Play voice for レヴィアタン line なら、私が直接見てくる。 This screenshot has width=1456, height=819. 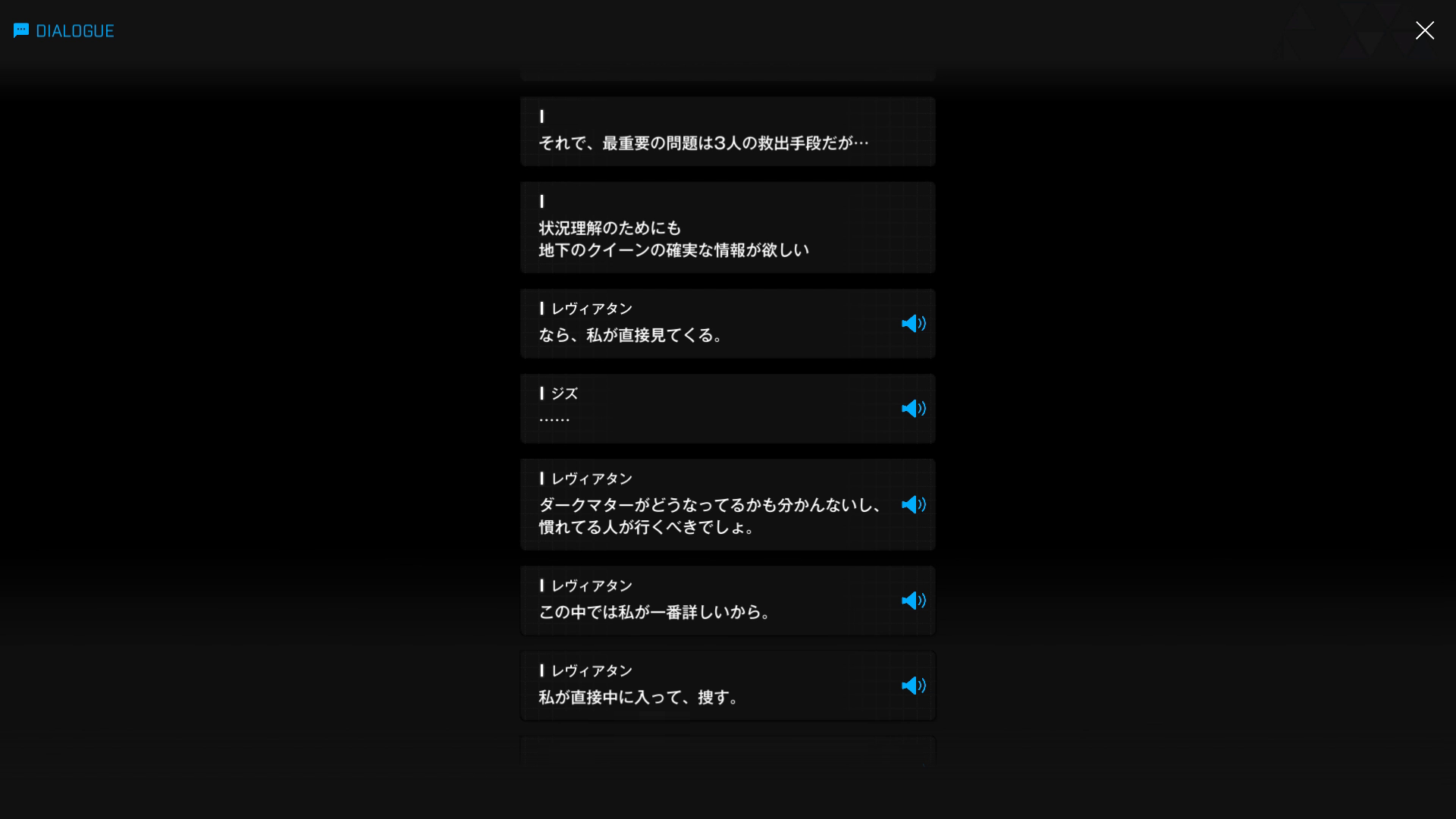tap(913, 324)
